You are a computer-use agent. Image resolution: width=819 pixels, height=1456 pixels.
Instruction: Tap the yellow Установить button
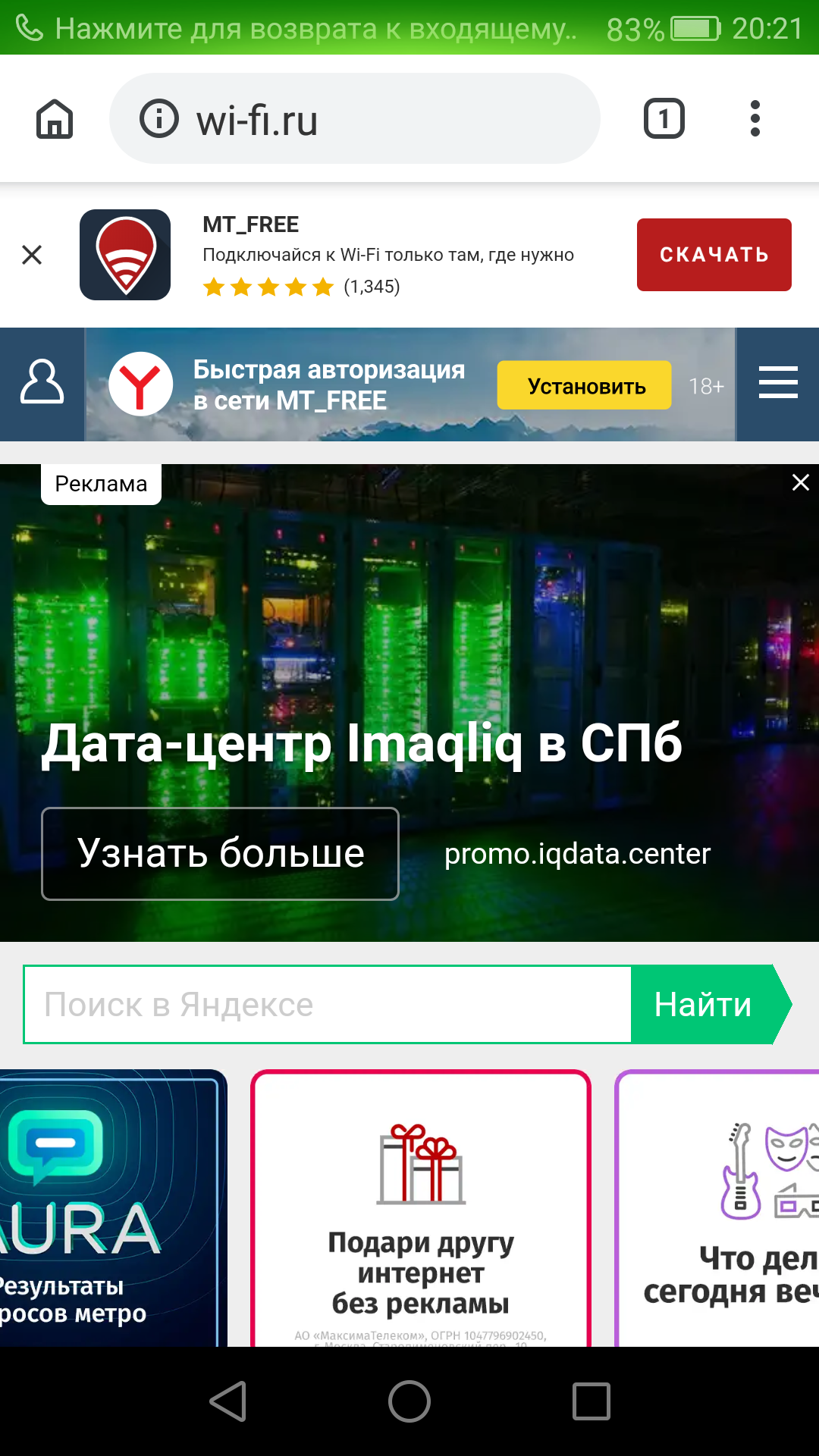coord(585,385)
